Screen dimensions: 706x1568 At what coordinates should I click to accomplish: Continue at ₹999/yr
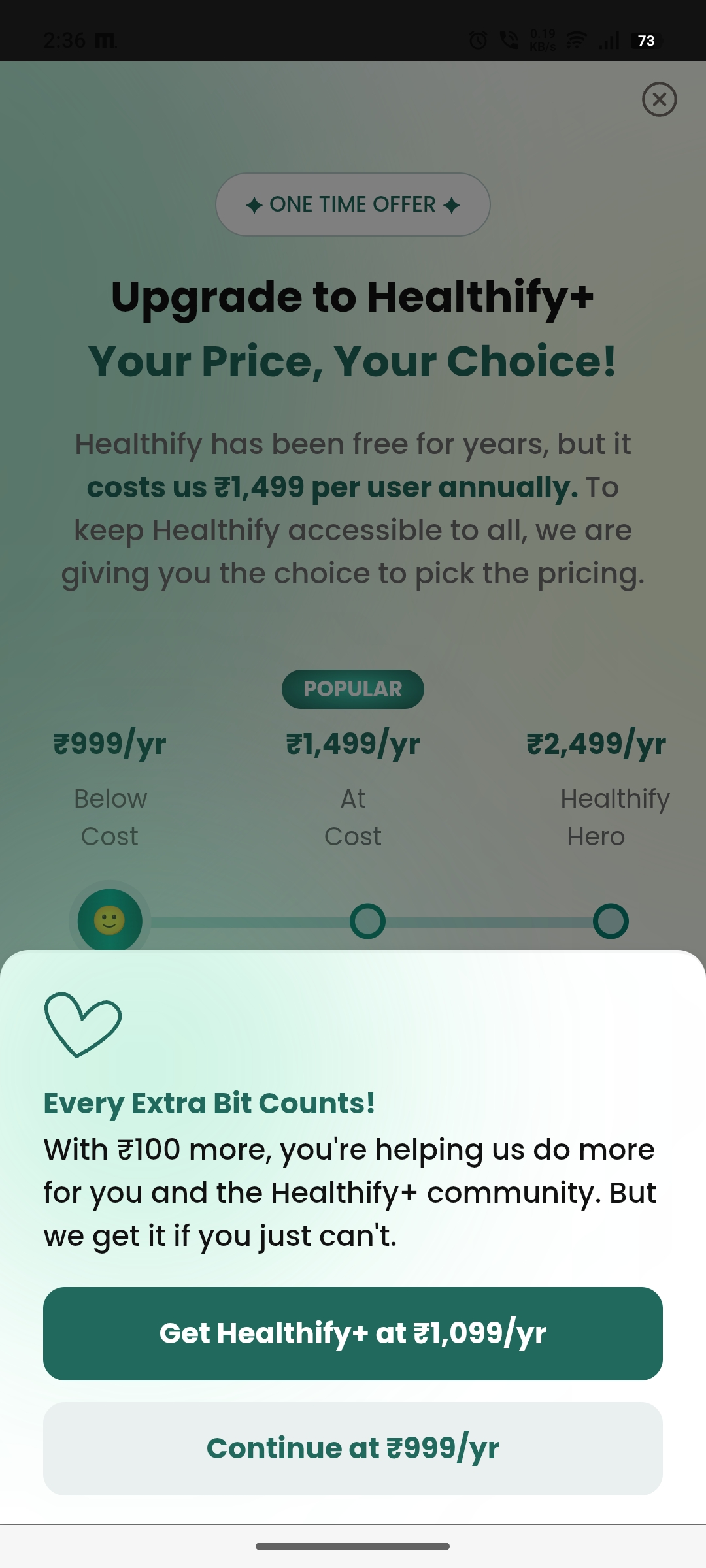coord(353,1448)
